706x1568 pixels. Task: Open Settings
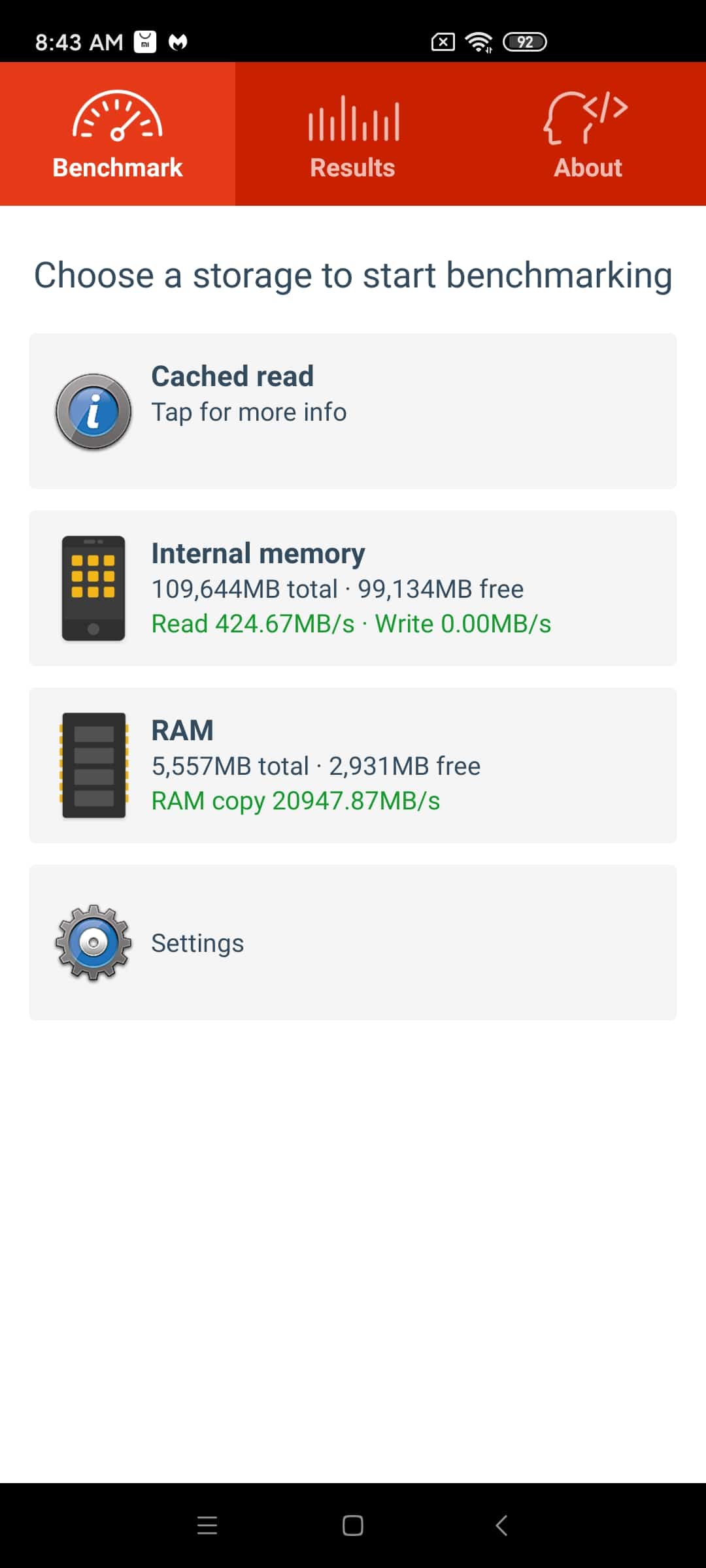tap(353, 942)
